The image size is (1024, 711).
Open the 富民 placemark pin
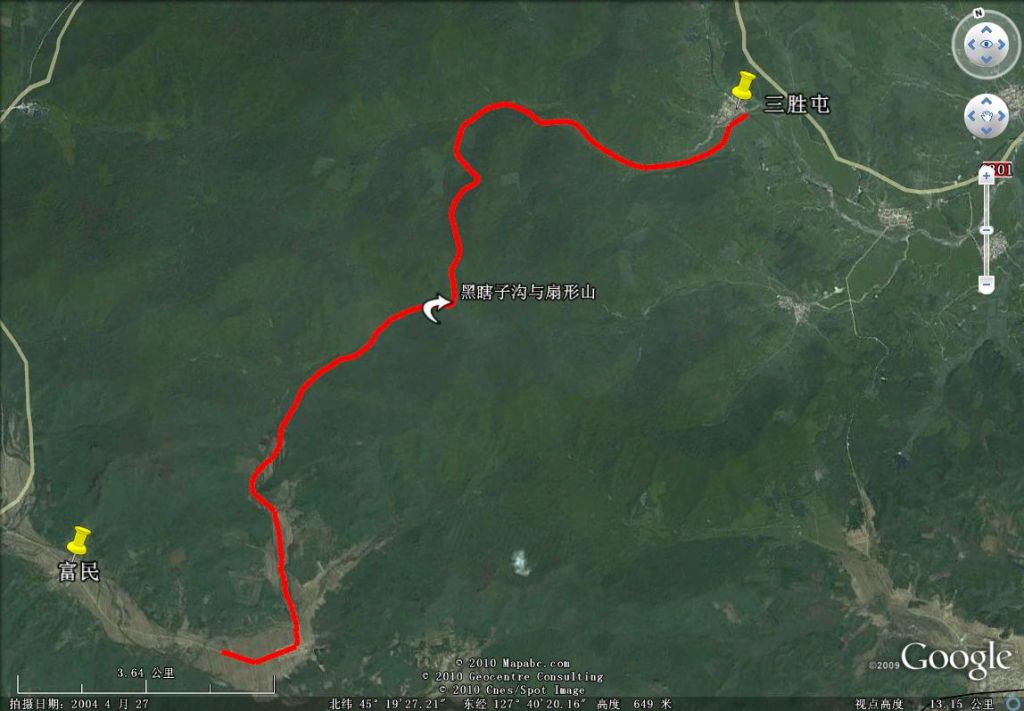(x=79, y=541)
